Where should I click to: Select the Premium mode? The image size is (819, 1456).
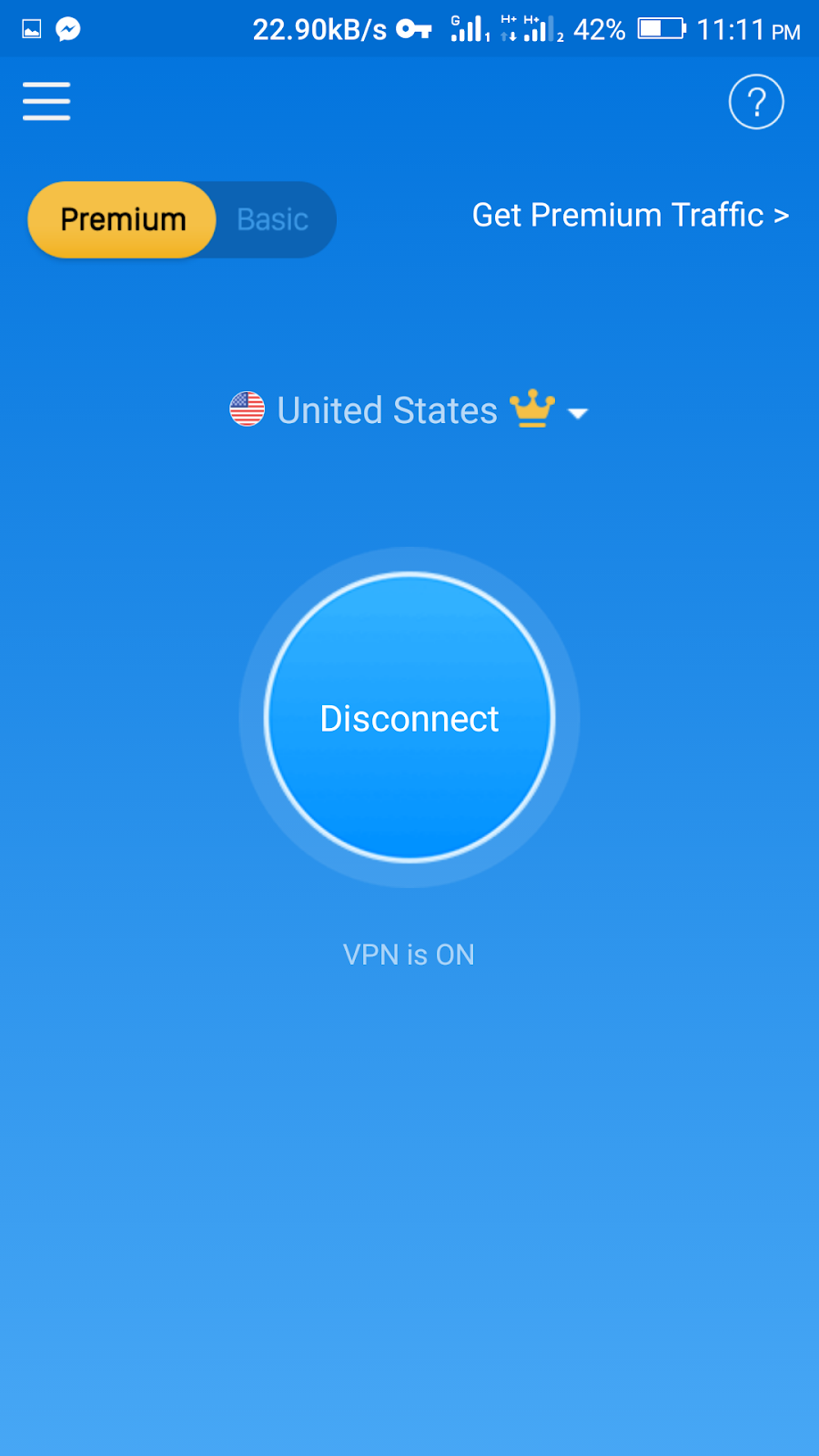pos(123,219)
